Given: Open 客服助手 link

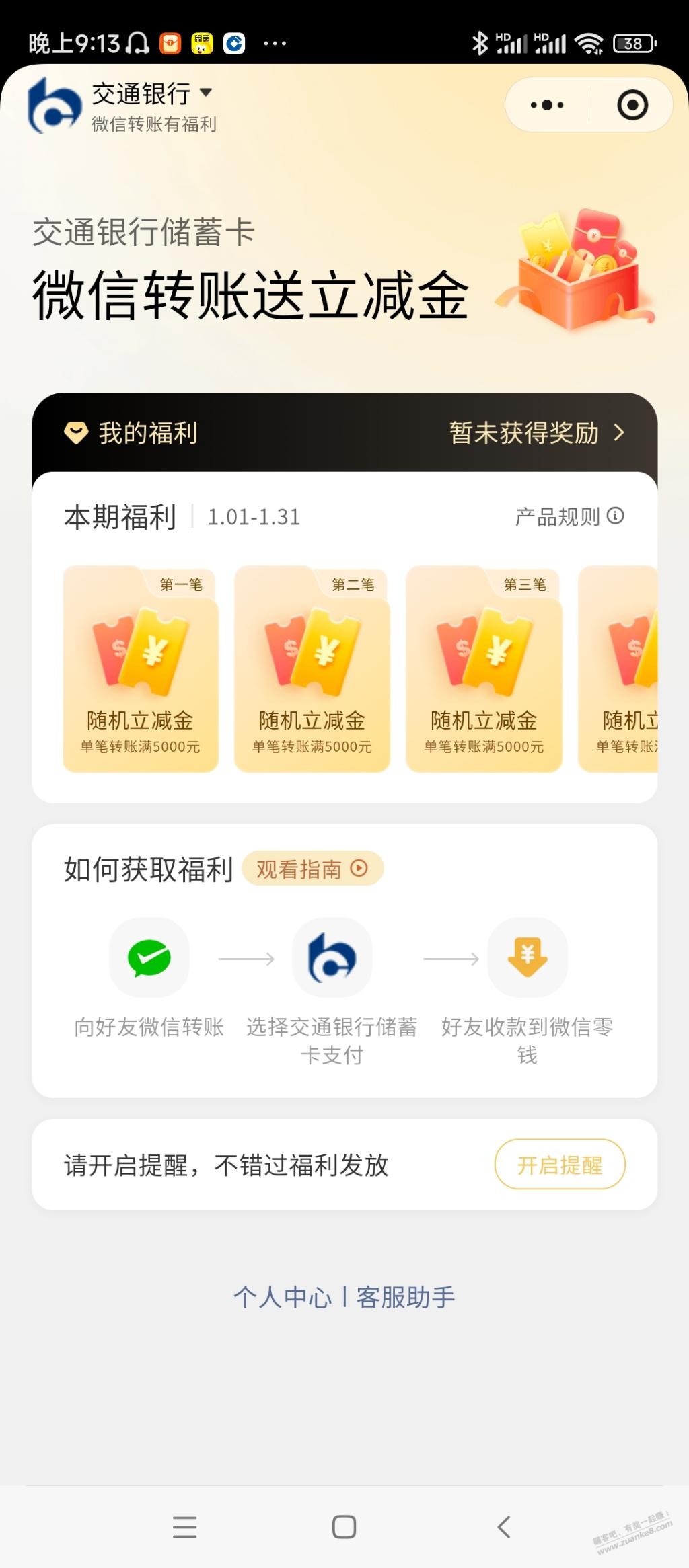Looking at the screenshot, I should point(406,1297).
